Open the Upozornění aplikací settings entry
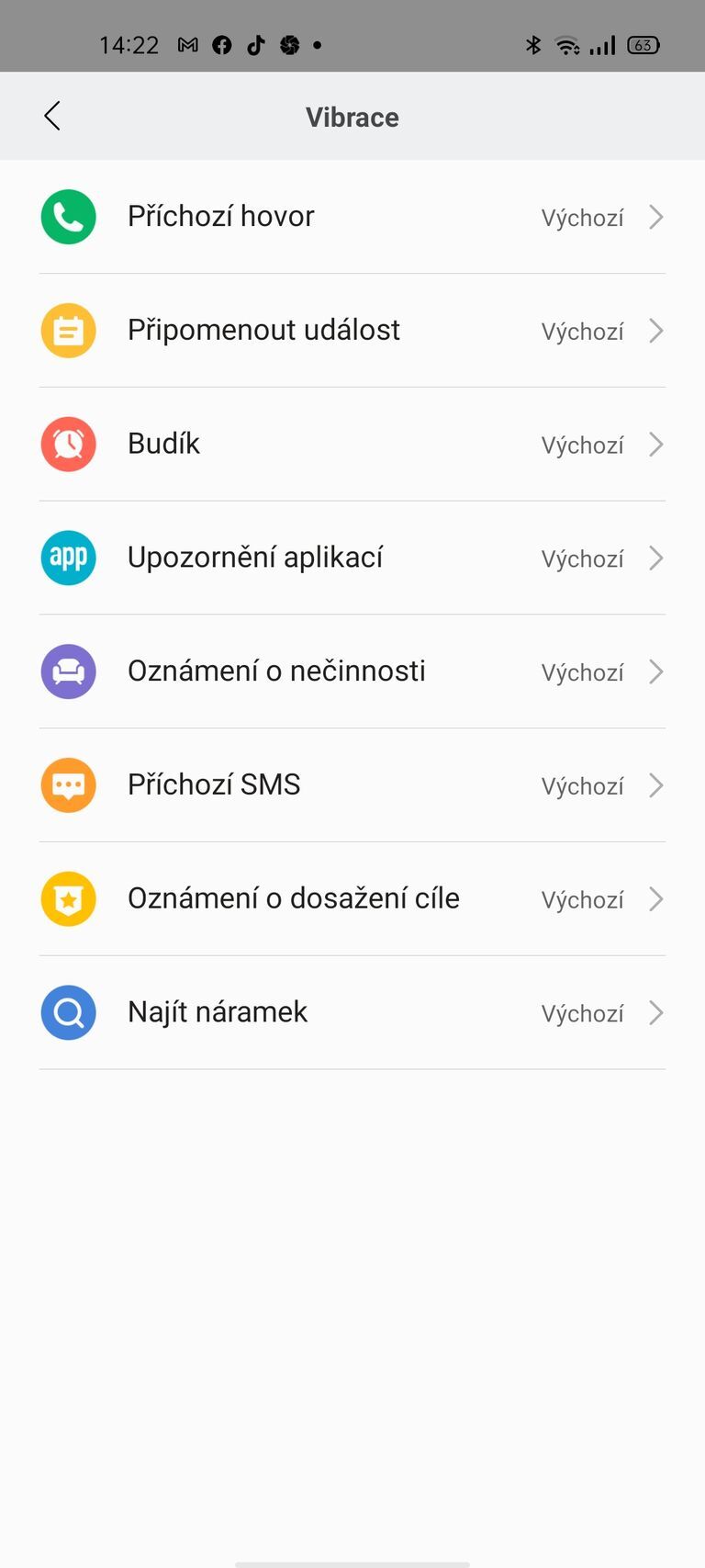 click(352, 558)
